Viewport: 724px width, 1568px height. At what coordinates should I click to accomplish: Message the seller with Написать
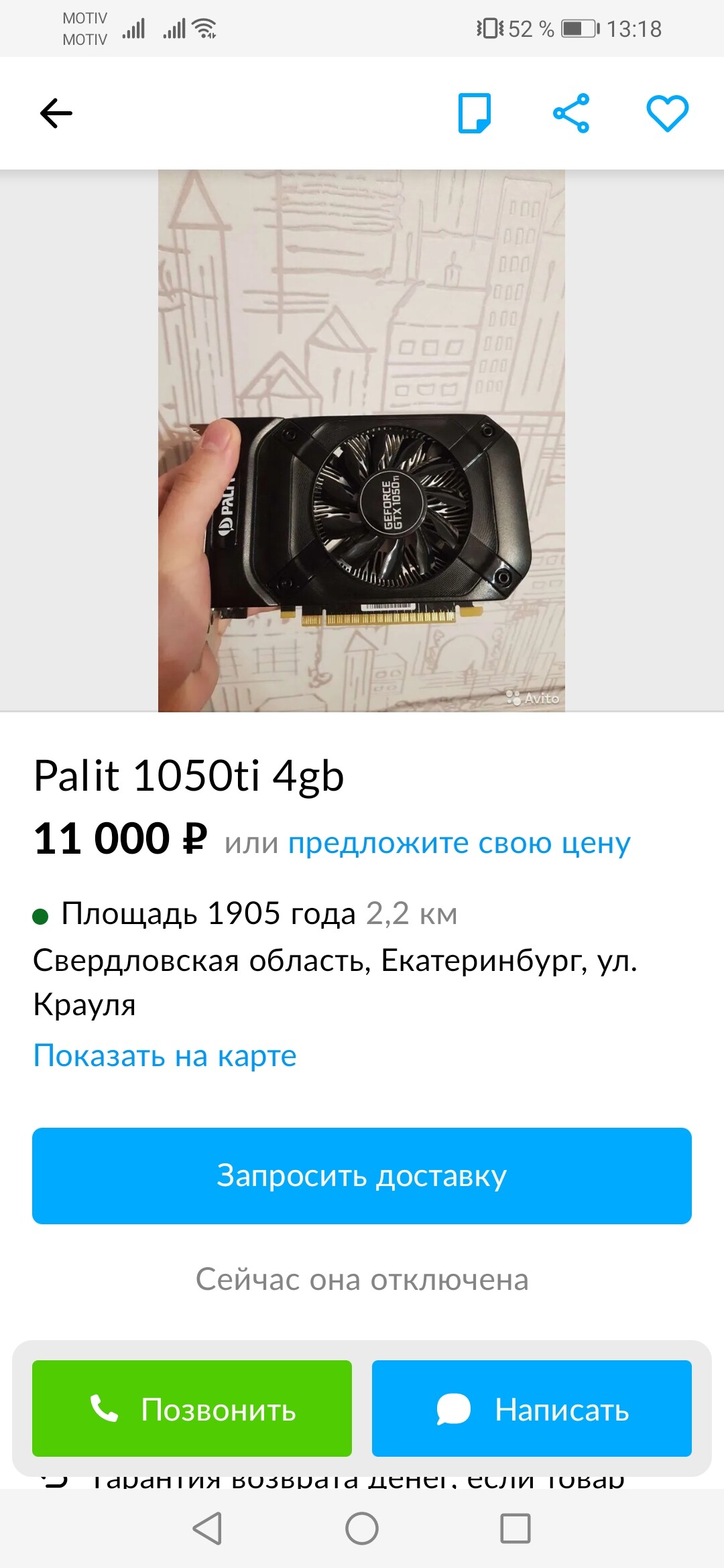[532, 1409]
